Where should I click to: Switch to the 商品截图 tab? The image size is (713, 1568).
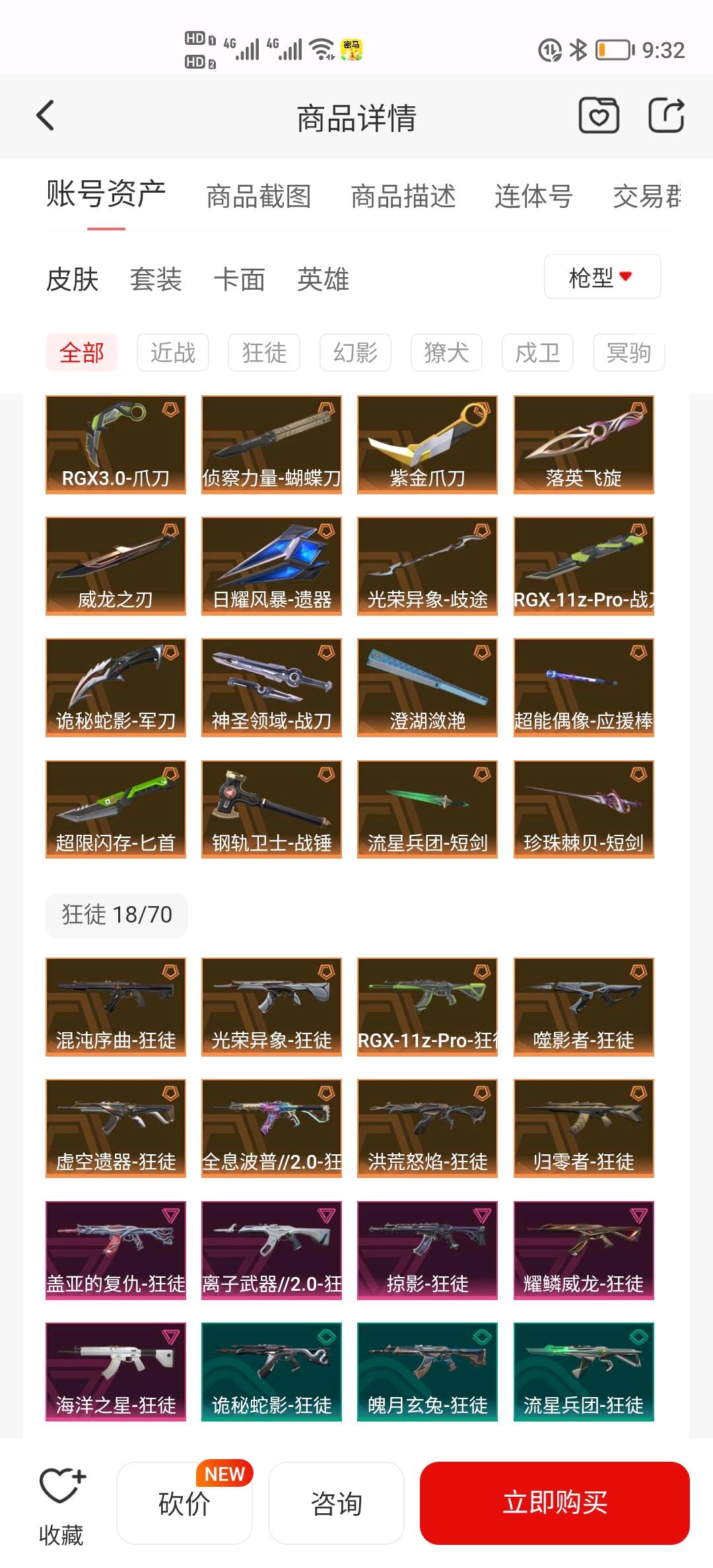point(259,197)
